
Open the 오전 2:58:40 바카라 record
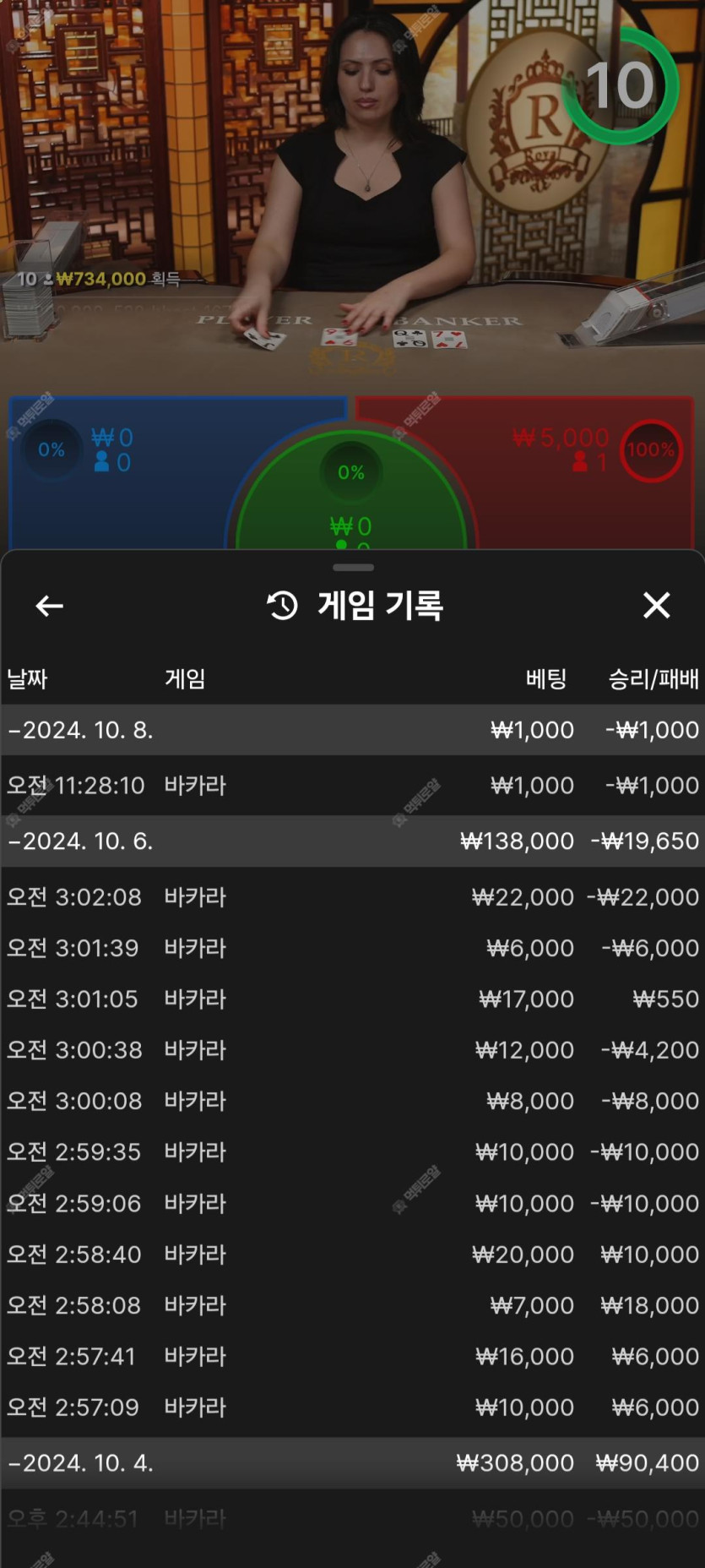[x=352, y=1255]
